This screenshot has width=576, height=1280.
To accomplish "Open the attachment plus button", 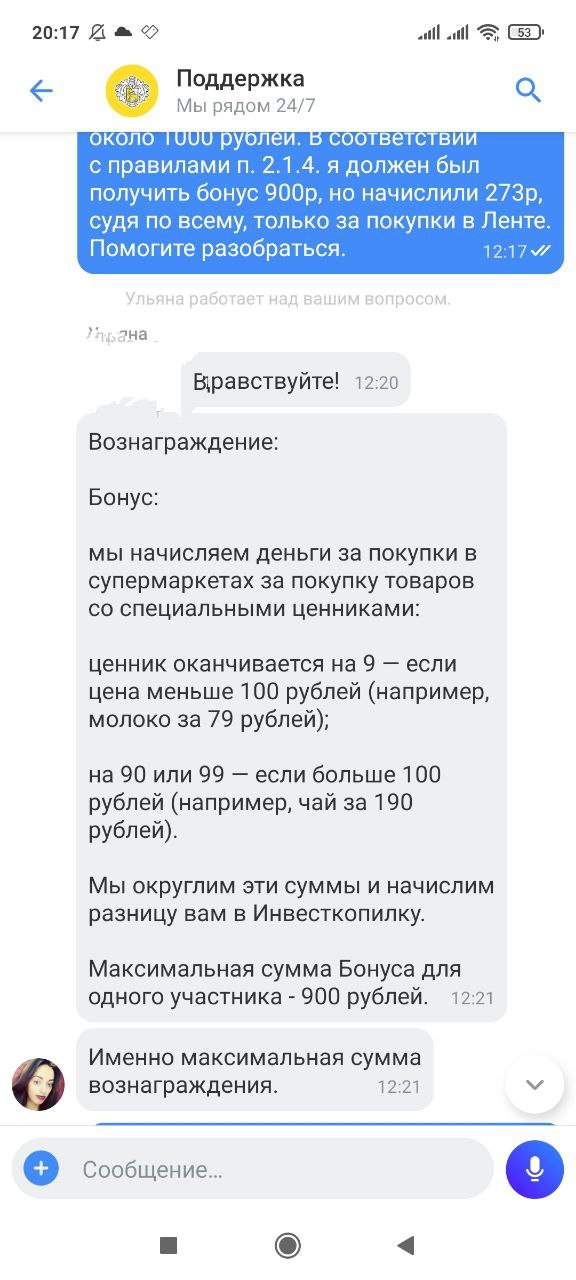I will [x=41, y=1168].
